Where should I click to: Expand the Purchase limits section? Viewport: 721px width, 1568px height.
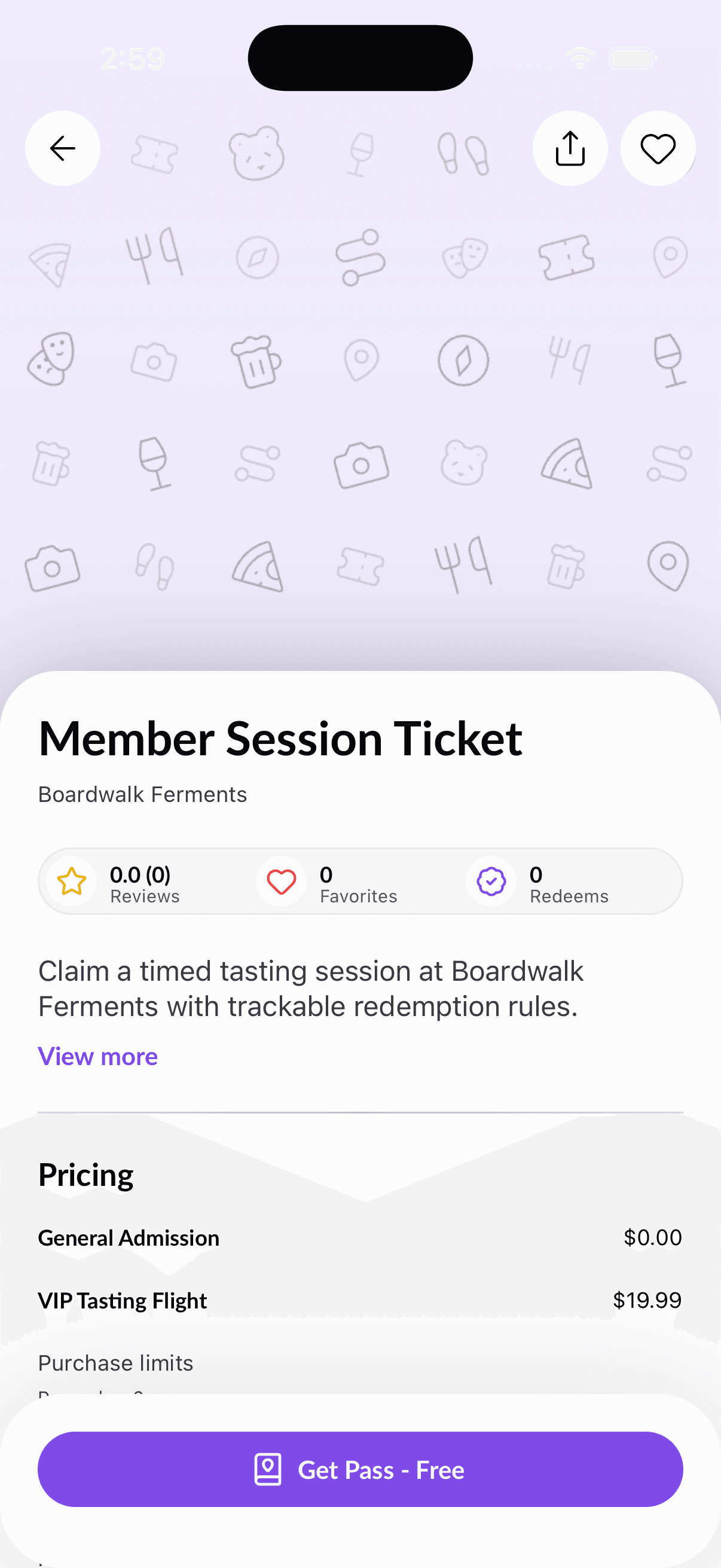tap(115, 1363)
